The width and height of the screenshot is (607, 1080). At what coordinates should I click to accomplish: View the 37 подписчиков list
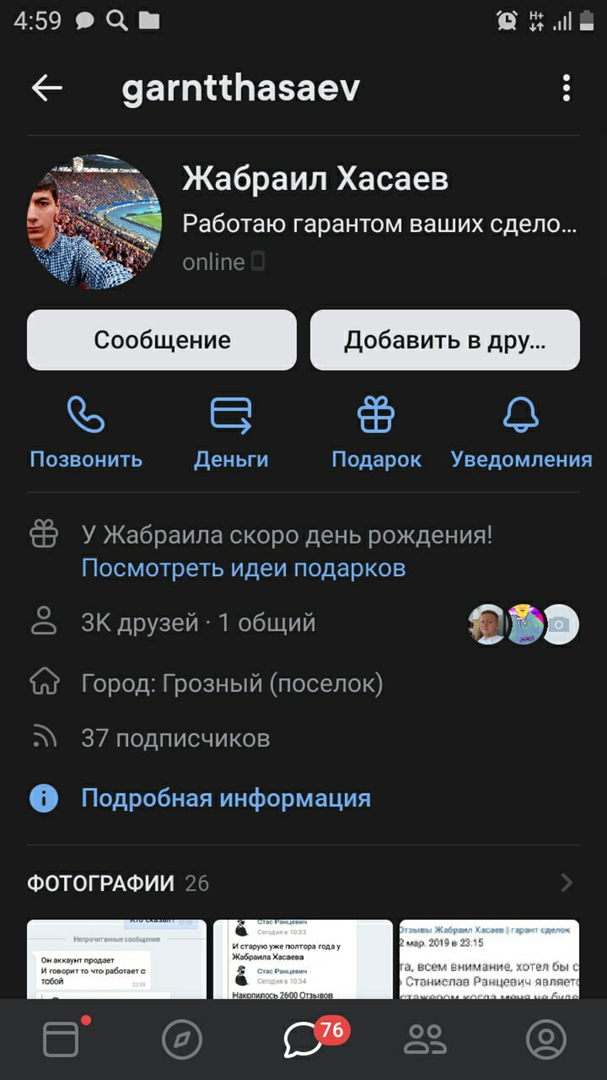pos(175,739)
